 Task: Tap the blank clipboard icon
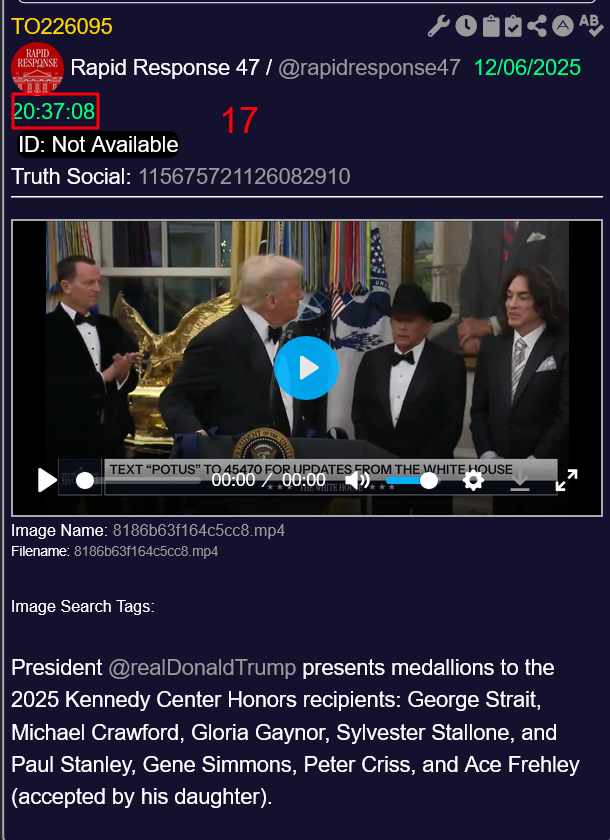coord(490,26)
